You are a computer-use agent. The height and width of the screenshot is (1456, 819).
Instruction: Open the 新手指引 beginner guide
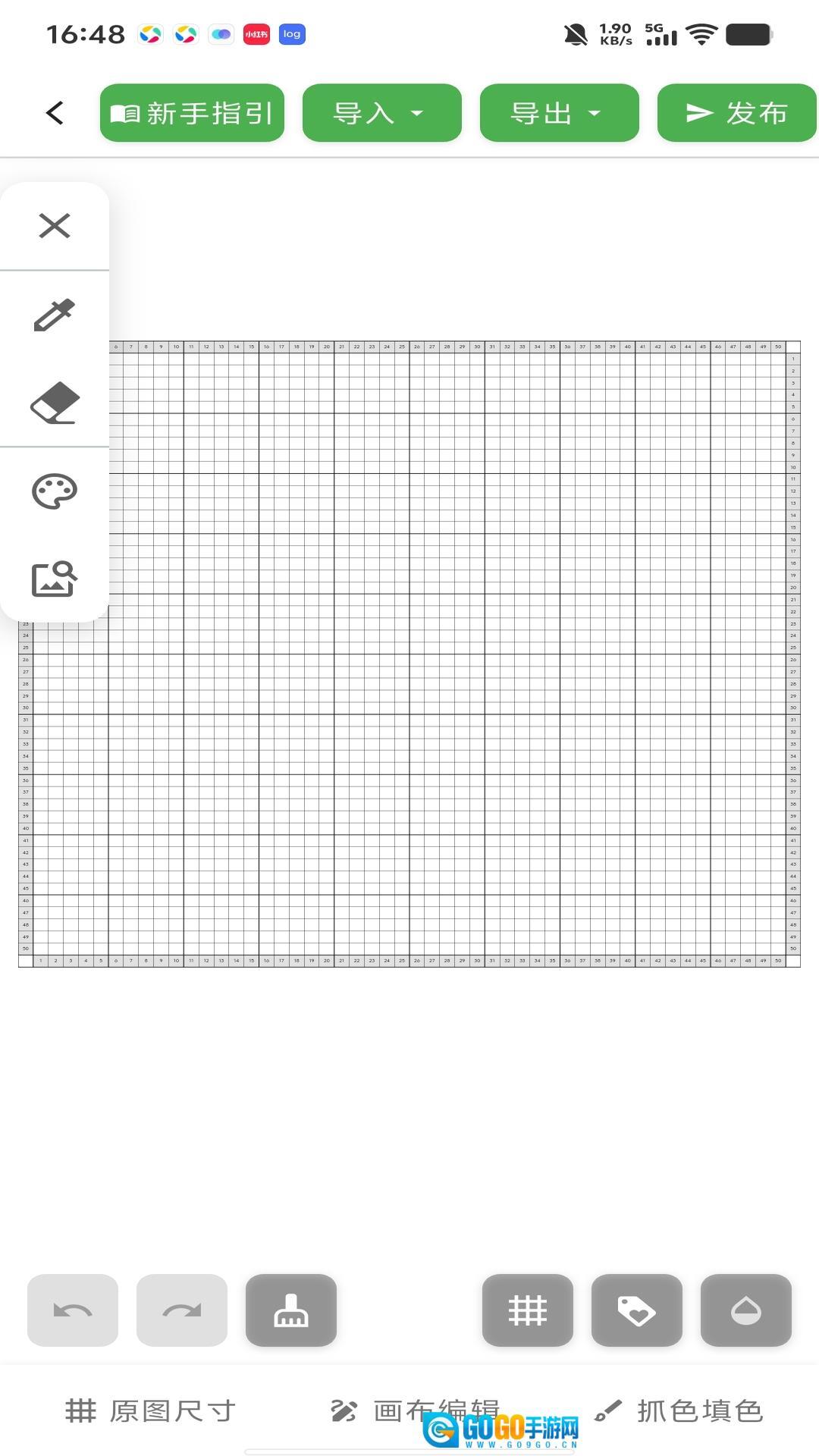coord(192,113)
